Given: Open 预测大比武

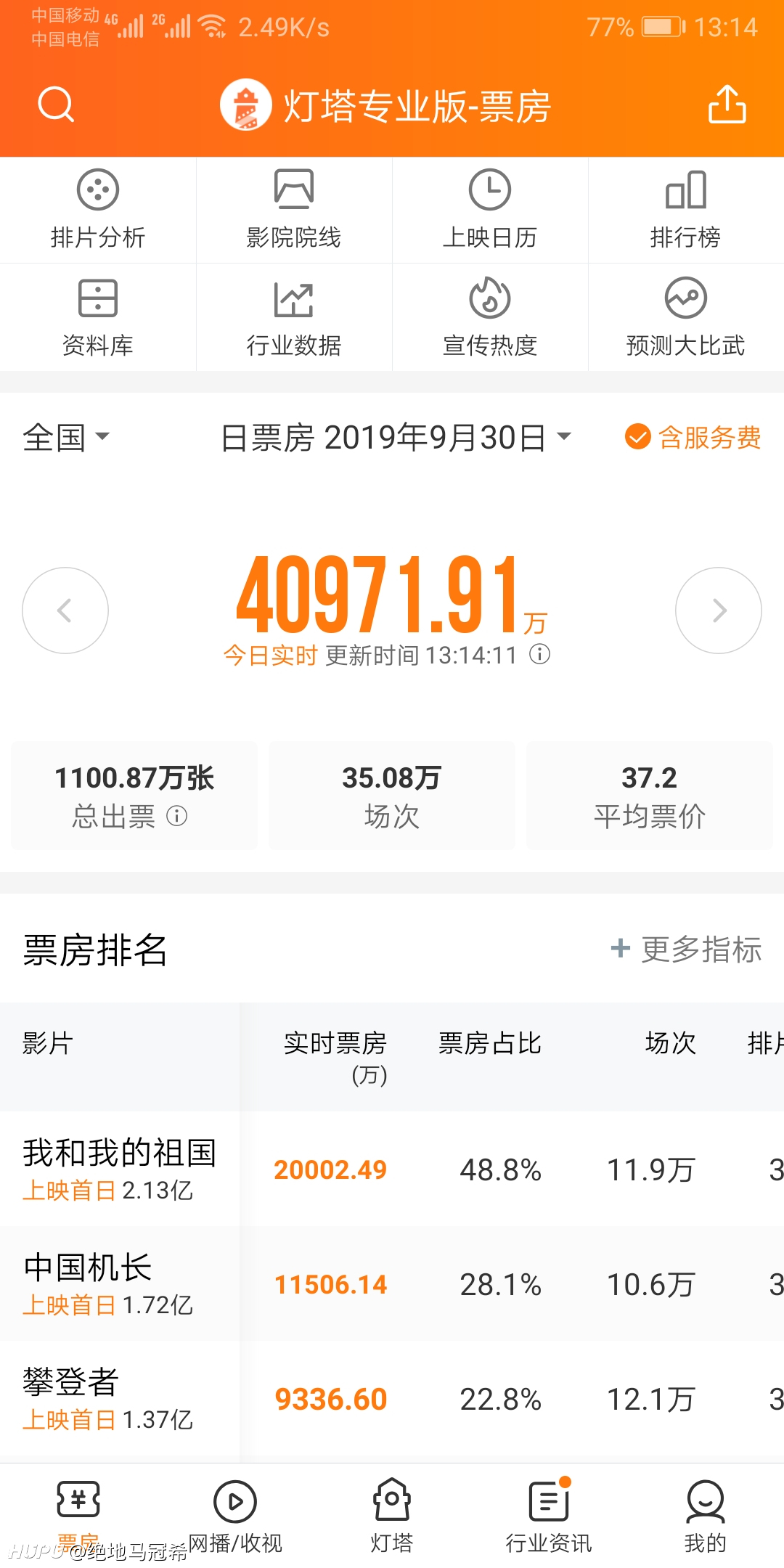Looking at the screenshot, I should [686, 317].
